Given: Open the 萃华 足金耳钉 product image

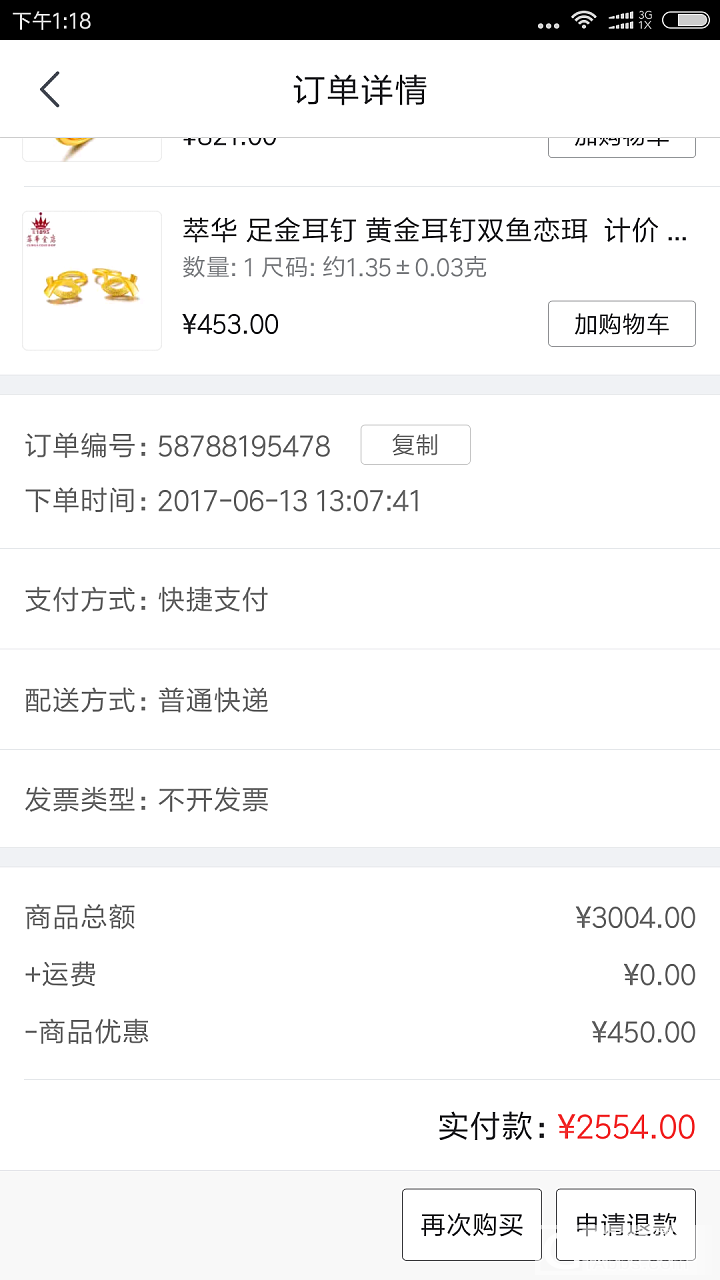Looking at the screenshot, I should [x=92, y=280].
